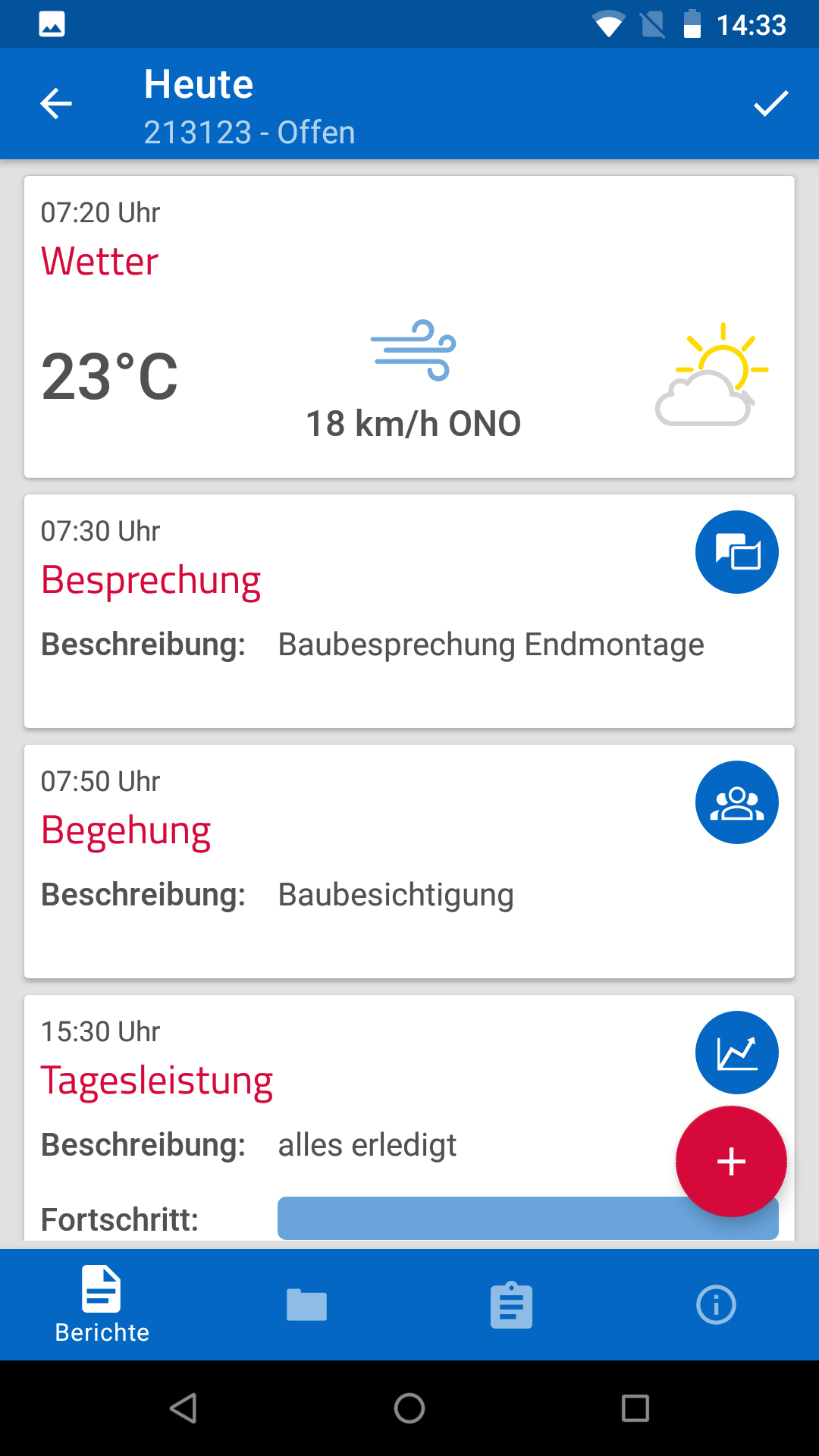Open the Begehung entry card

click(x=409, y=861)
